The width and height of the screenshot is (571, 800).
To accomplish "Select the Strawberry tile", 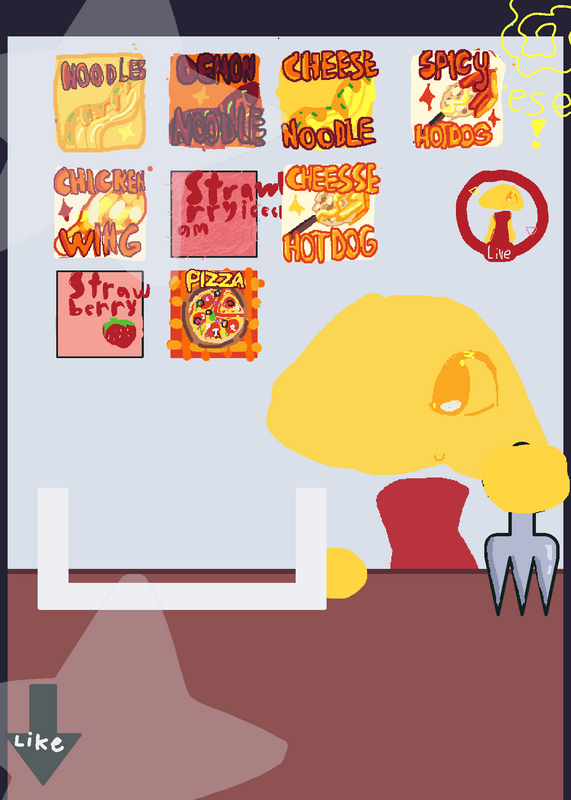I will pos(100,314).
